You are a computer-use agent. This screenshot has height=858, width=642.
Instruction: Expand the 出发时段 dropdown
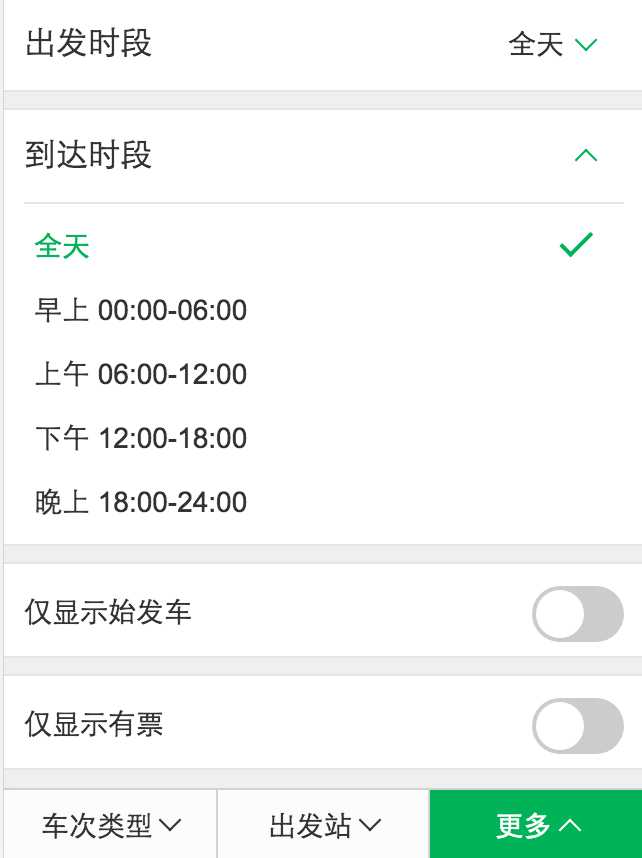click(x=552, y=45)
